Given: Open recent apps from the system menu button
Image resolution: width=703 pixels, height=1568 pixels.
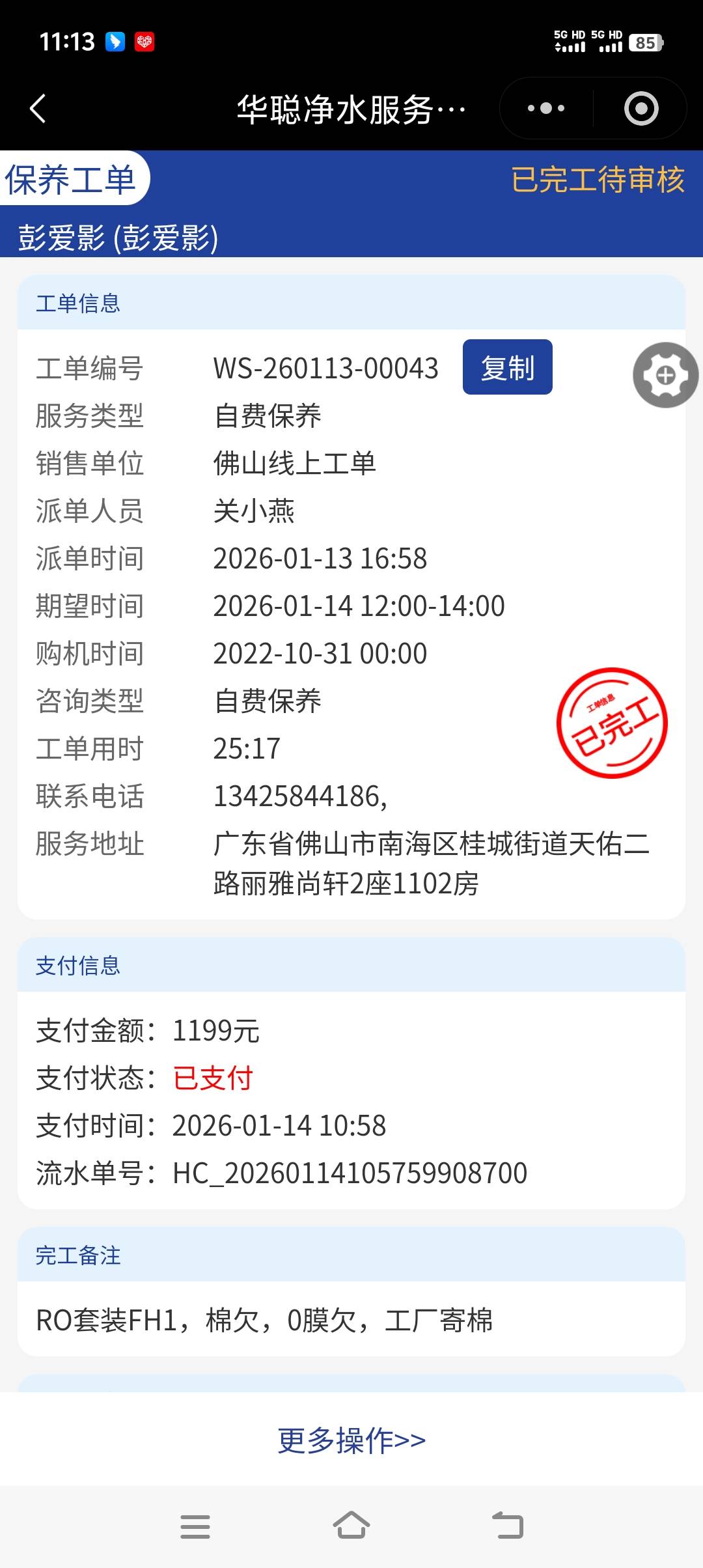Looking at the screenshot, I should tap(195, 1526).
